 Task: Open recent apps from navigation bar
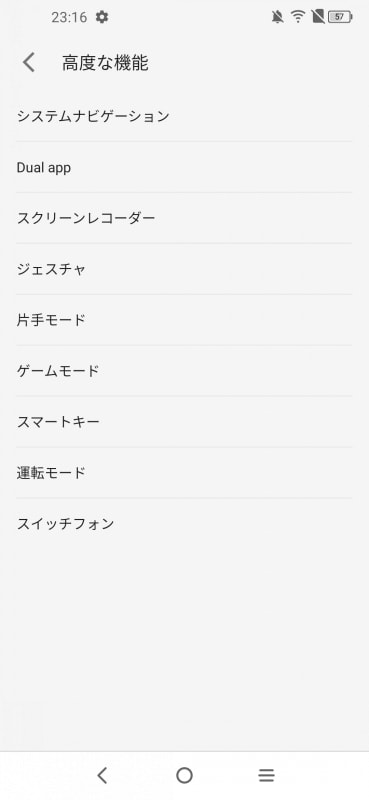266,776
